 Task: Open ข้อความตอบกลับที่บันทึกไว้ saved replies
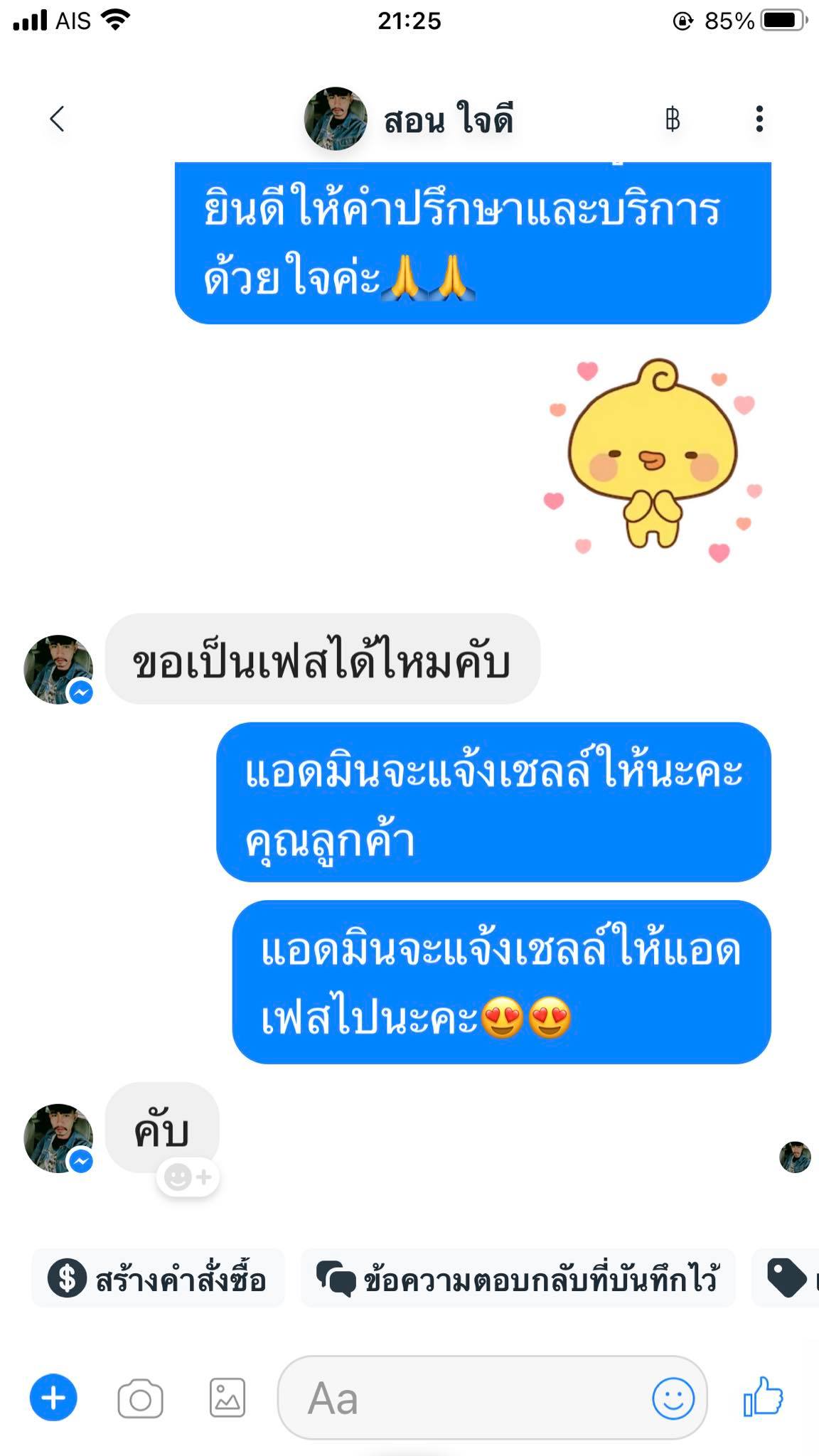tap(518, 1279)
